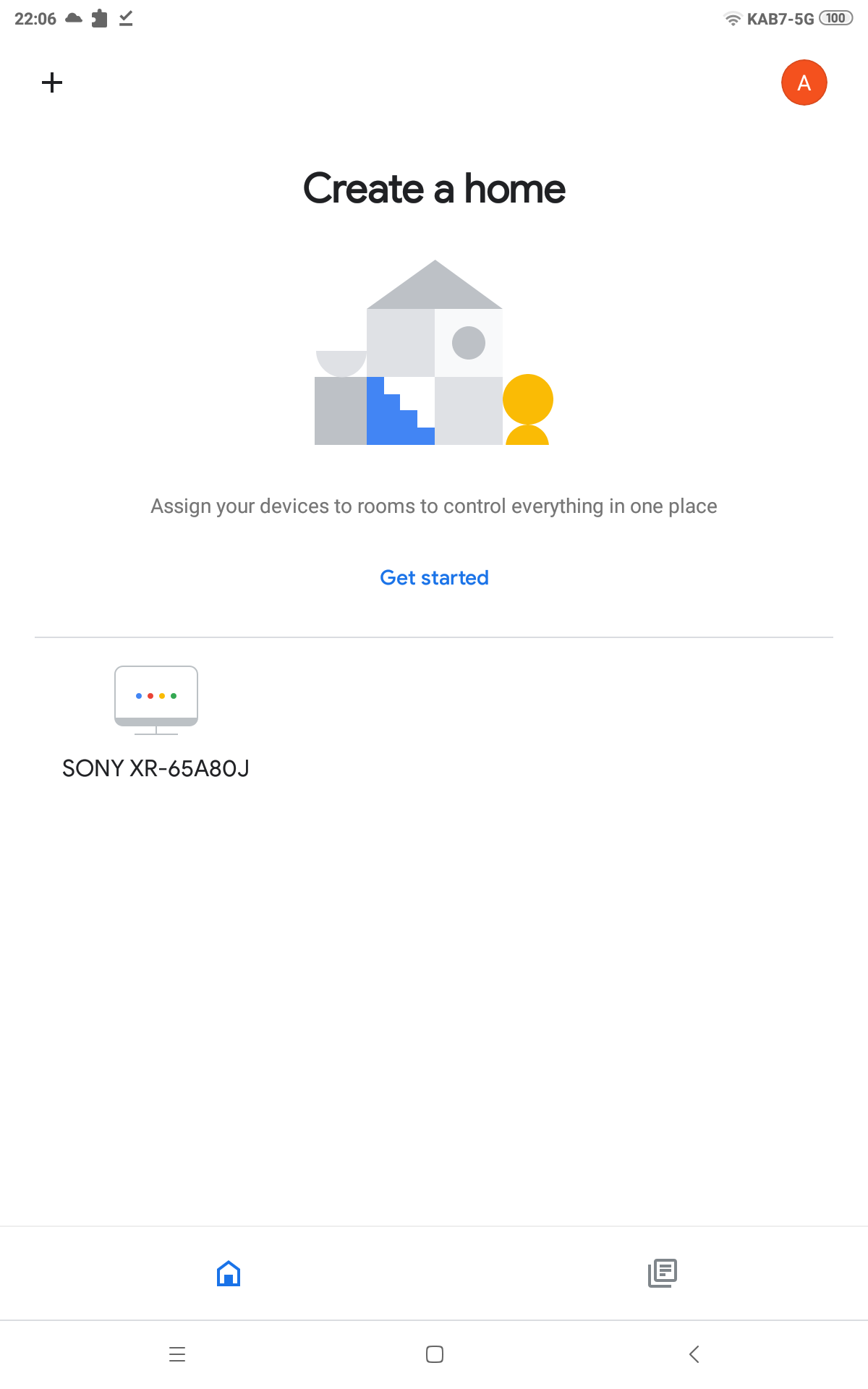Tap Get started to create a home
Screen dimensions: 868x1389
click(434, 577)
